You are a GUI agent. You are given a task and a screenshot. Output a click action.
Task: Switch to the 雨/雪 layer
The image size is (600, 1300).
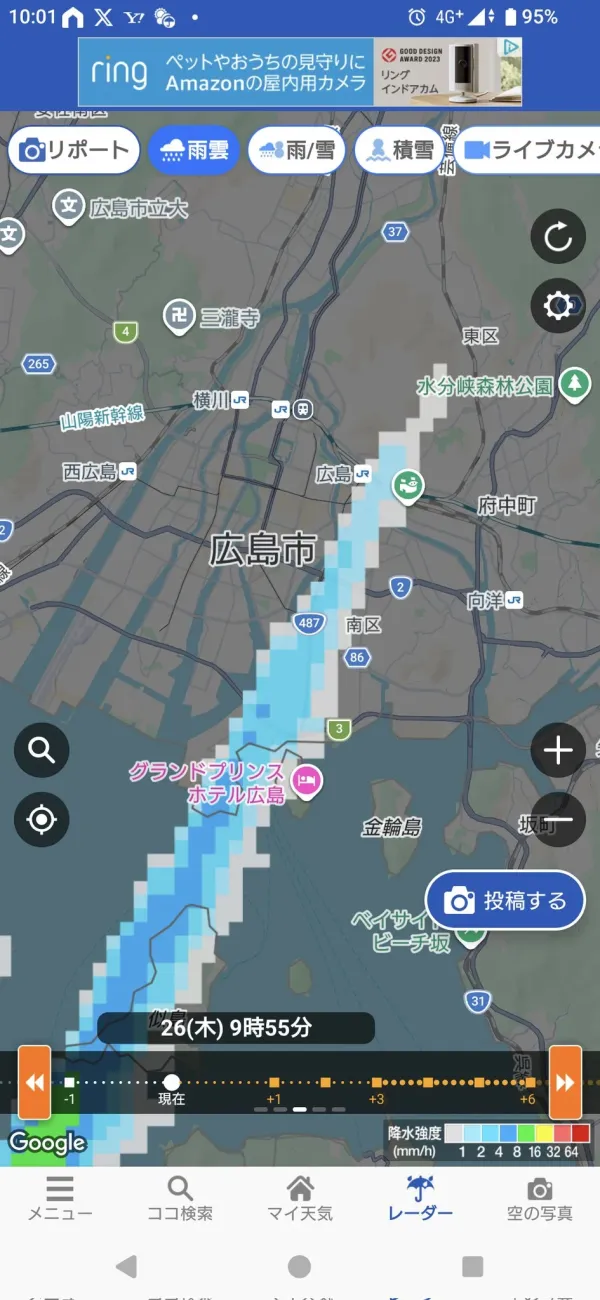[x=296, y=150]
